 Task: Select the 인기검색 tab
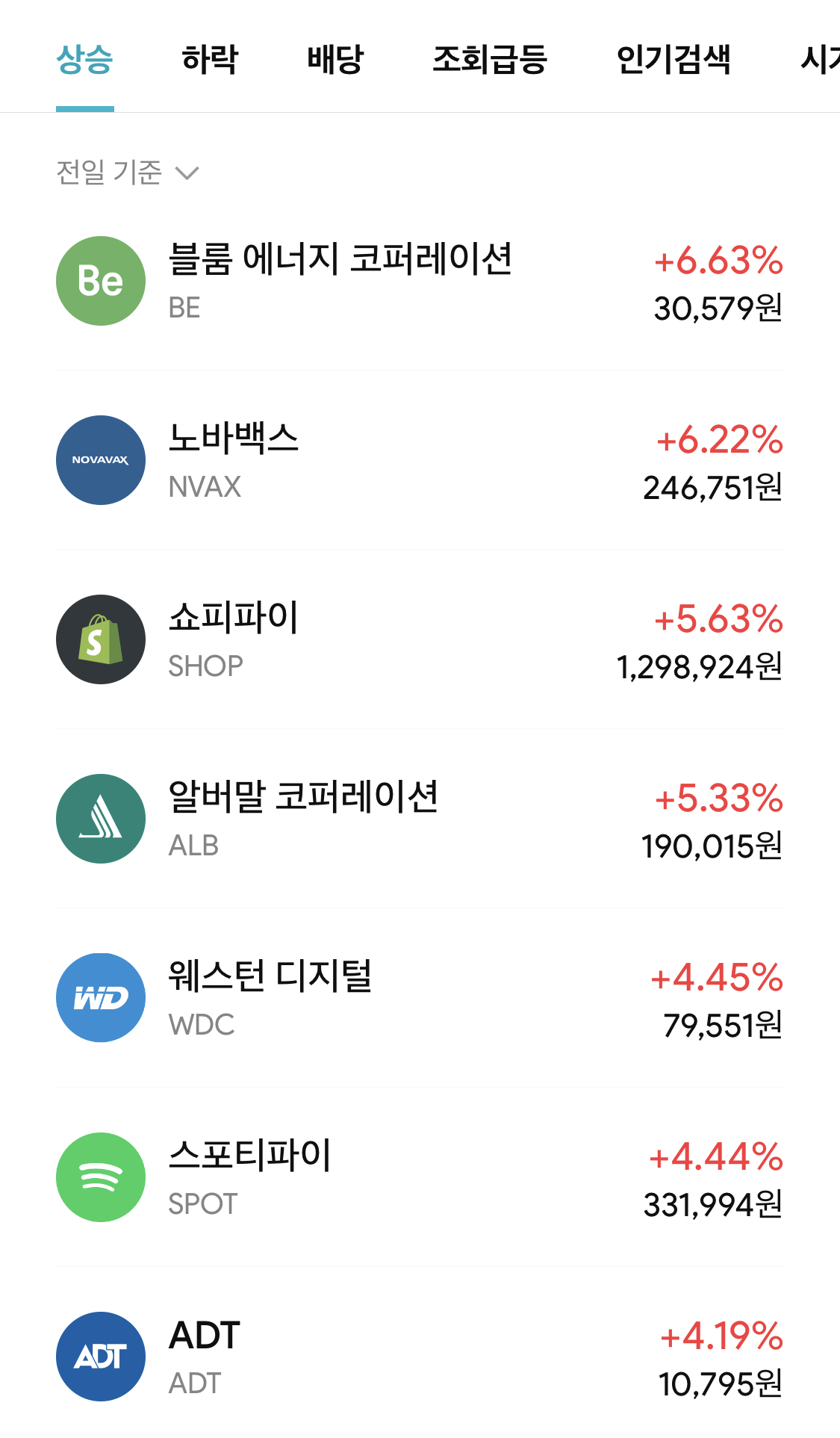click(673, 59)
